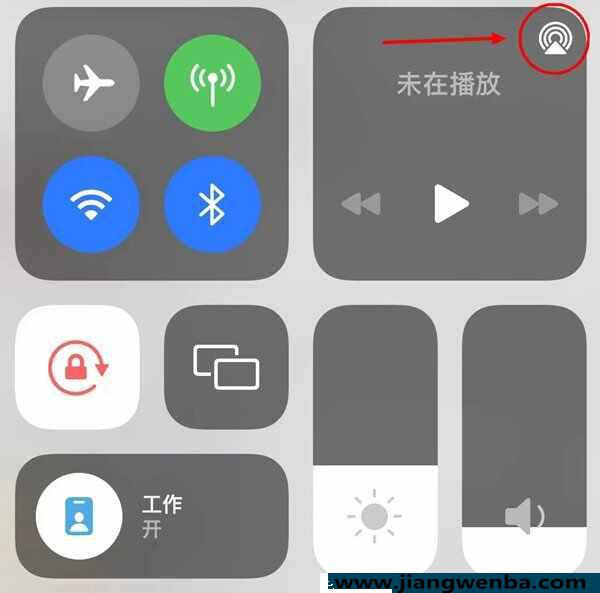Turn off cellular data

tap(211, 86)
